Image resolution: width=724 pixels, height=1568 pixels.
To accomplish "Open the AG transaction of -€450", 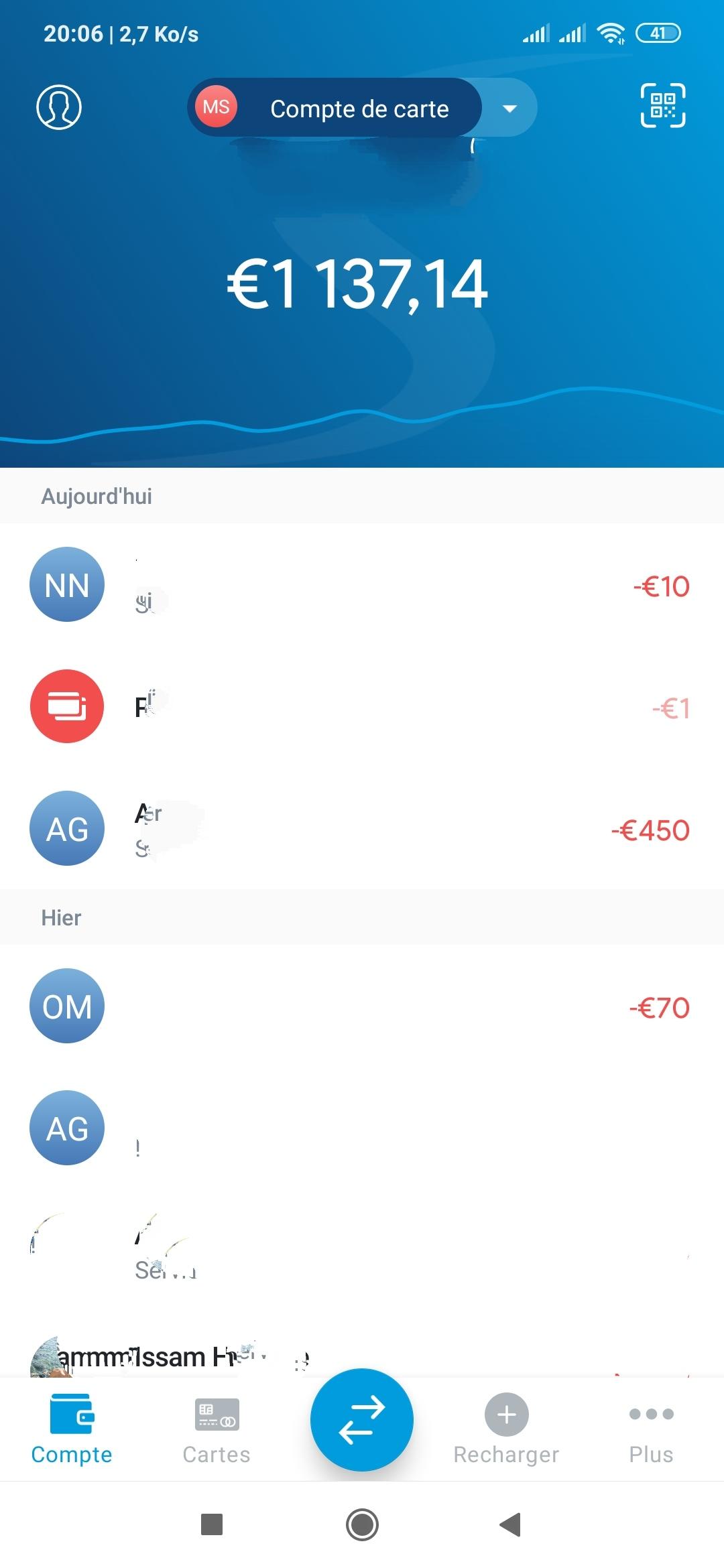I will [362, 829].
